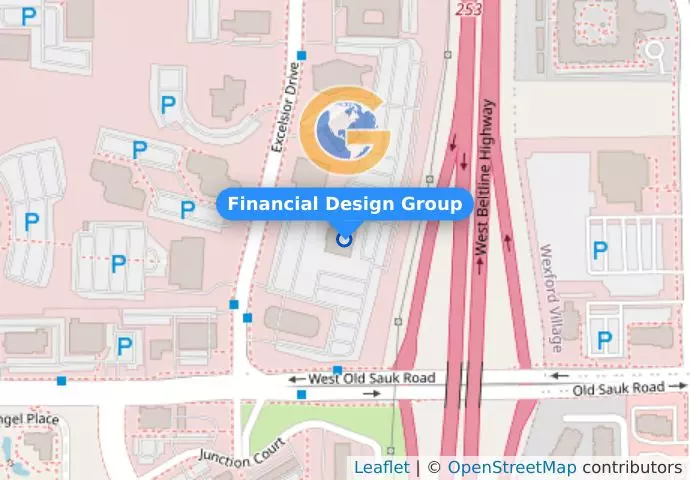Open the Leaflet attribution link
Screen dimensions: 690x480
coord(381,467)
